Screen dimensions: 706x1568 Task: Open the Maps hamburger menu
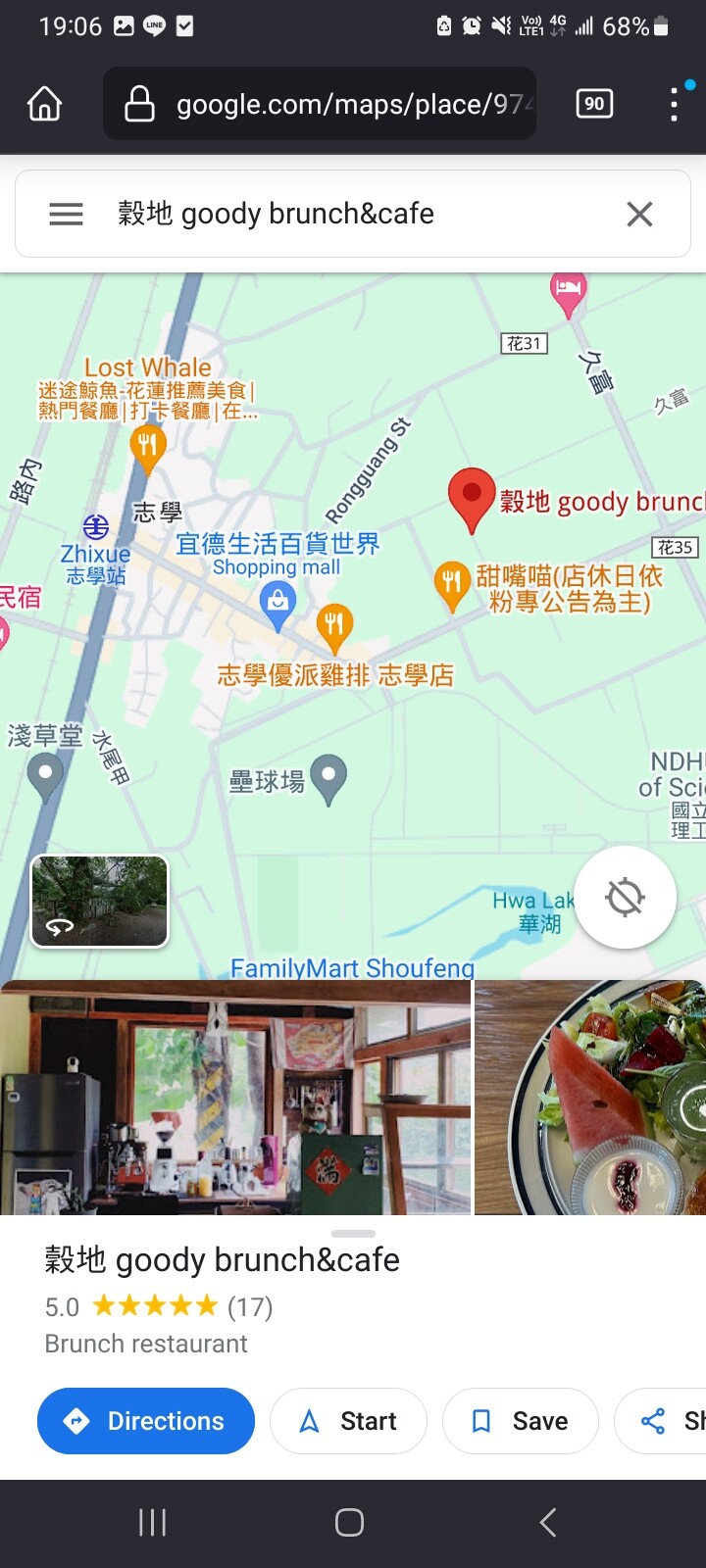click(67, 214)
